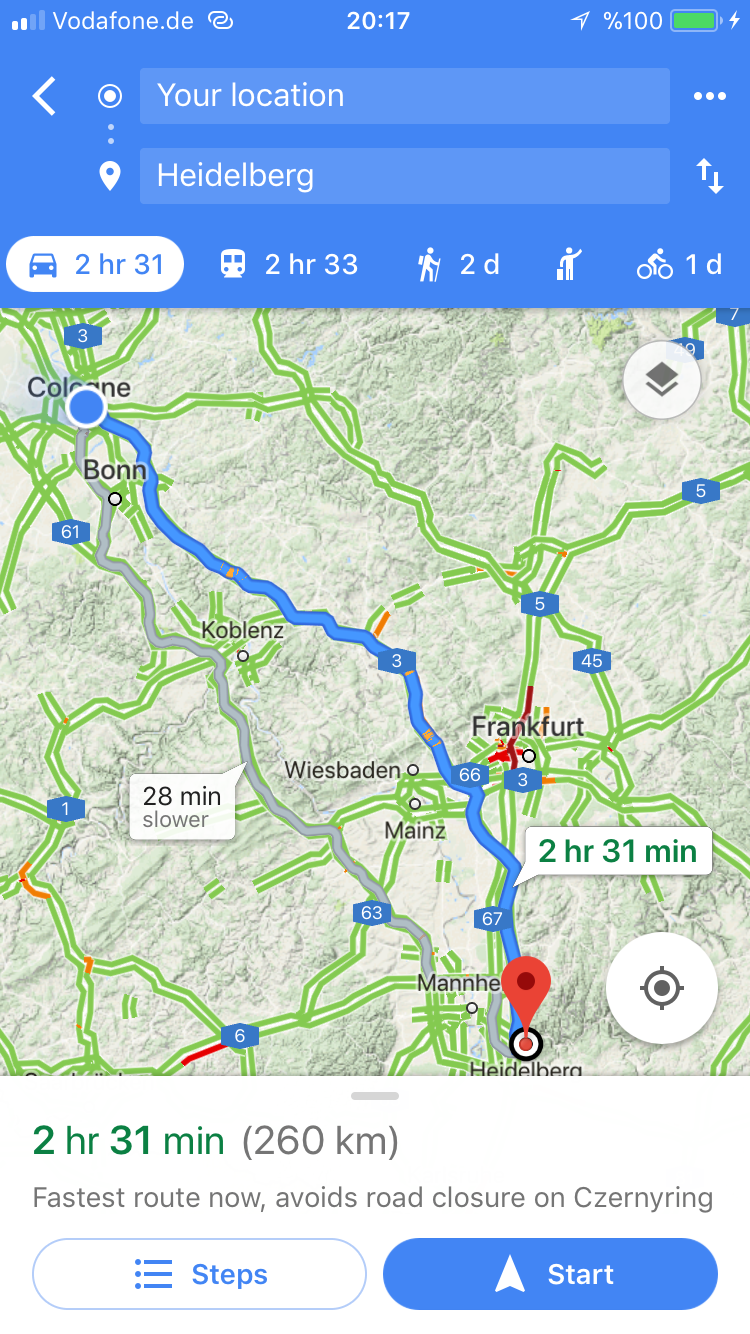
Task: Select driving mode 2 hr 31
Action: 95,264
